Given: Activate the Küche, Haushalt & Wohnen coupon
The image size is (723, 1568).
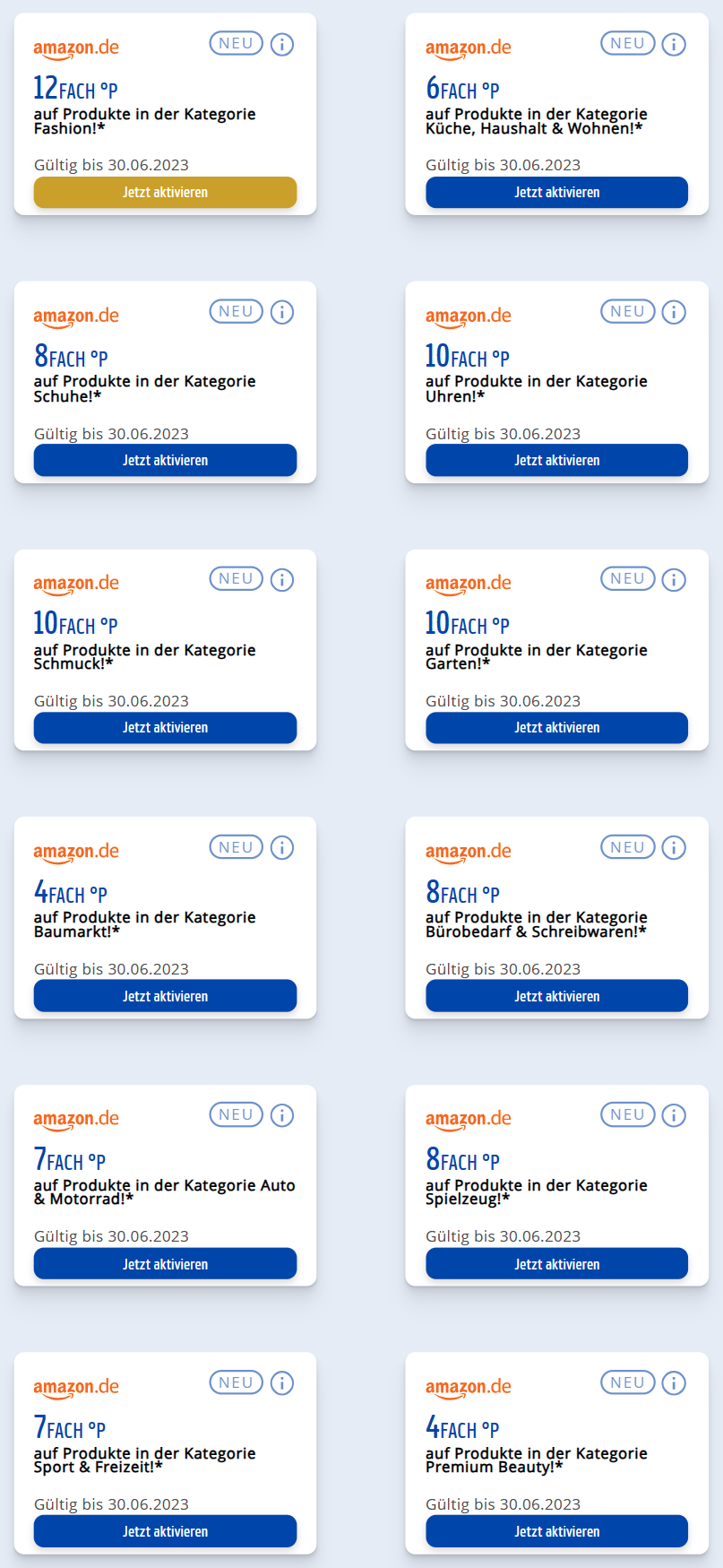Looking at the screenshot, I should (556, 192).
